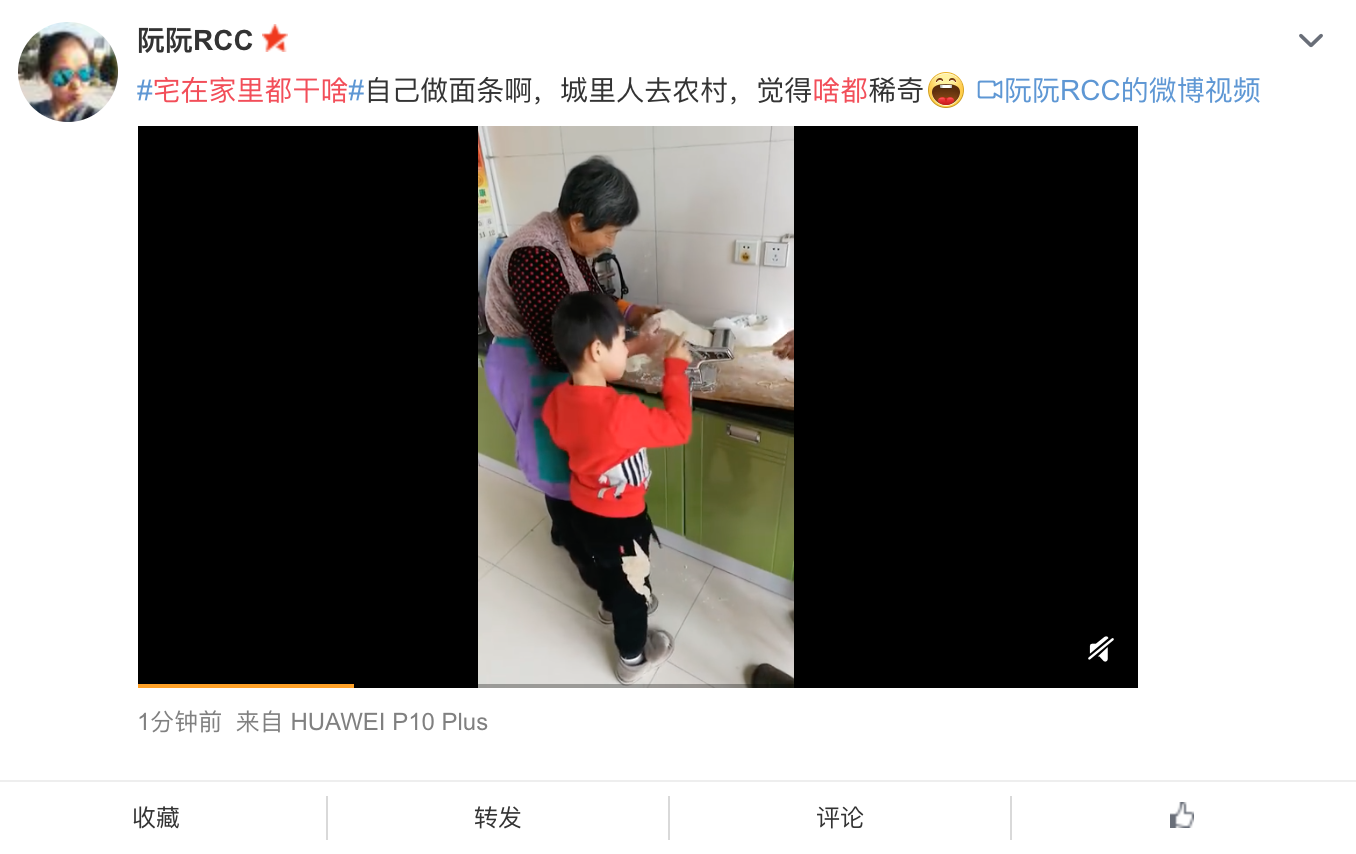Play the noodle-making video
Screen dimensions: 1356x854
point(636,405)
